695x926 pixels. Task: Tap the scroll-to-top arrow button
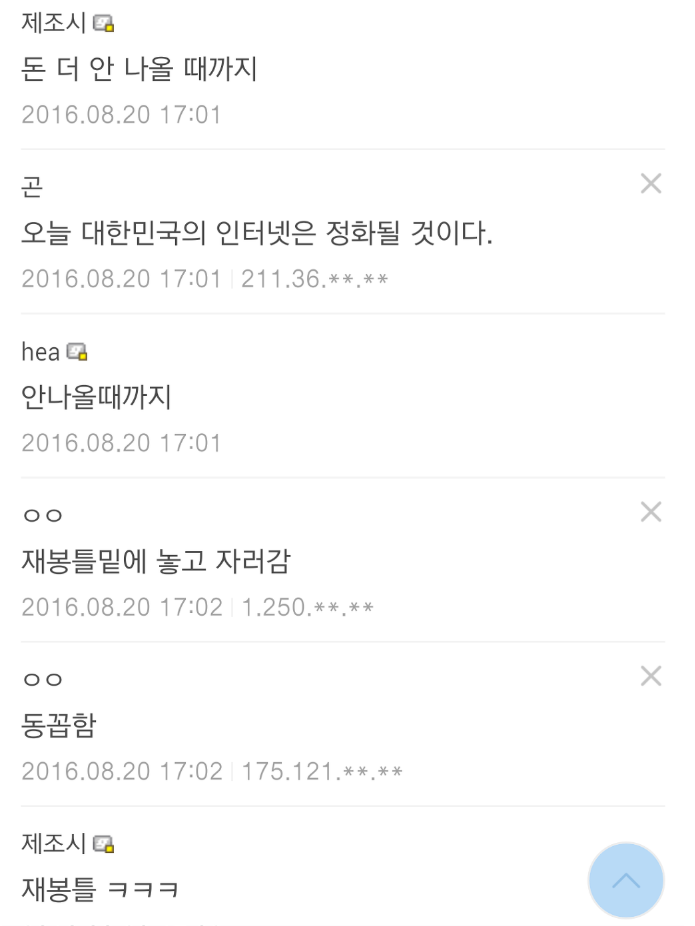(626, 881)
